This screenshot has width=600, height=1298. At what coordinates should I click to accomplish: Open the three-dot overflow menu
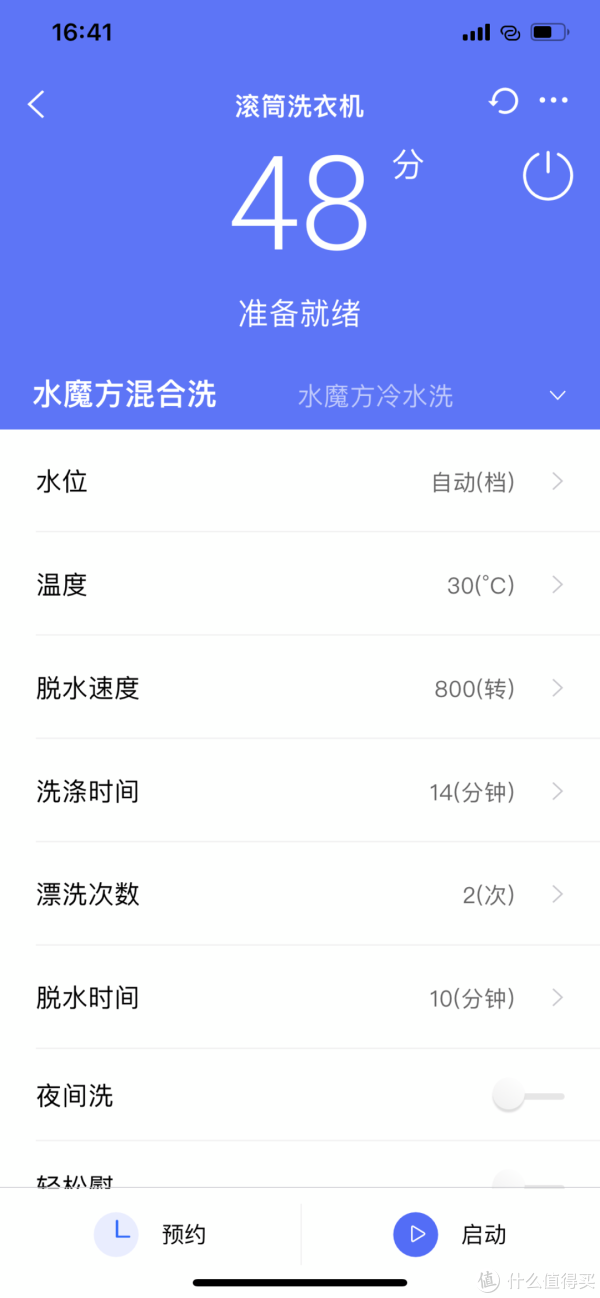[x=553, y=101]
